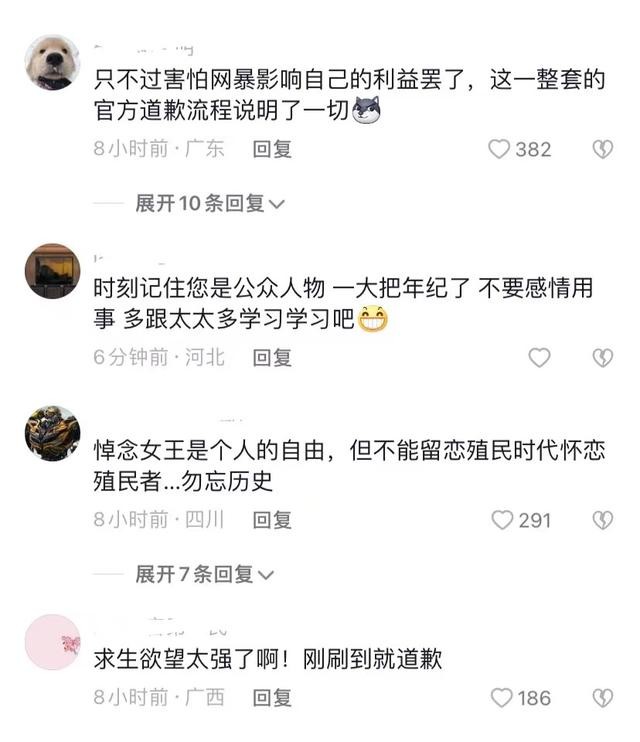Dislike the comment from 四川
Screen dimensions: 640x742
coord(601,520)
